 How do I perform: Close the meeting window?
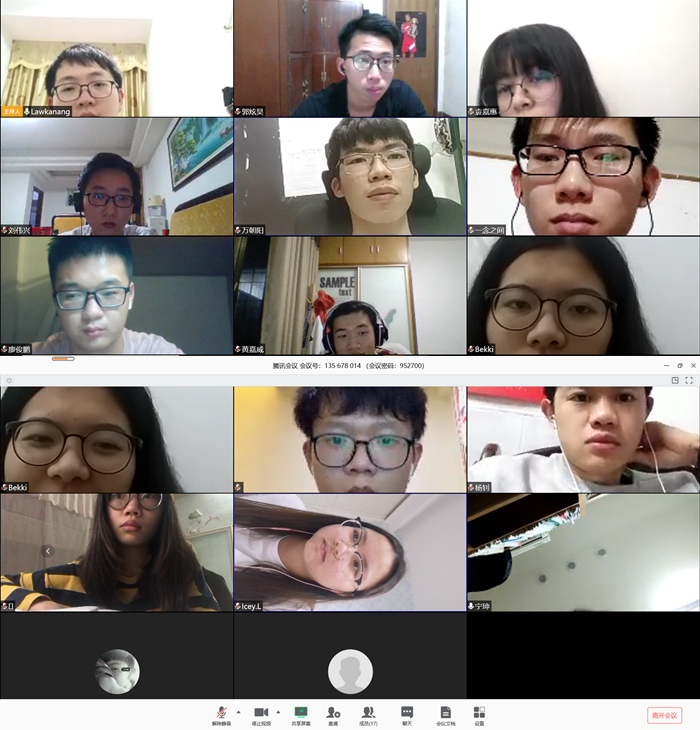pyautogui.click(x=691, y=366)
